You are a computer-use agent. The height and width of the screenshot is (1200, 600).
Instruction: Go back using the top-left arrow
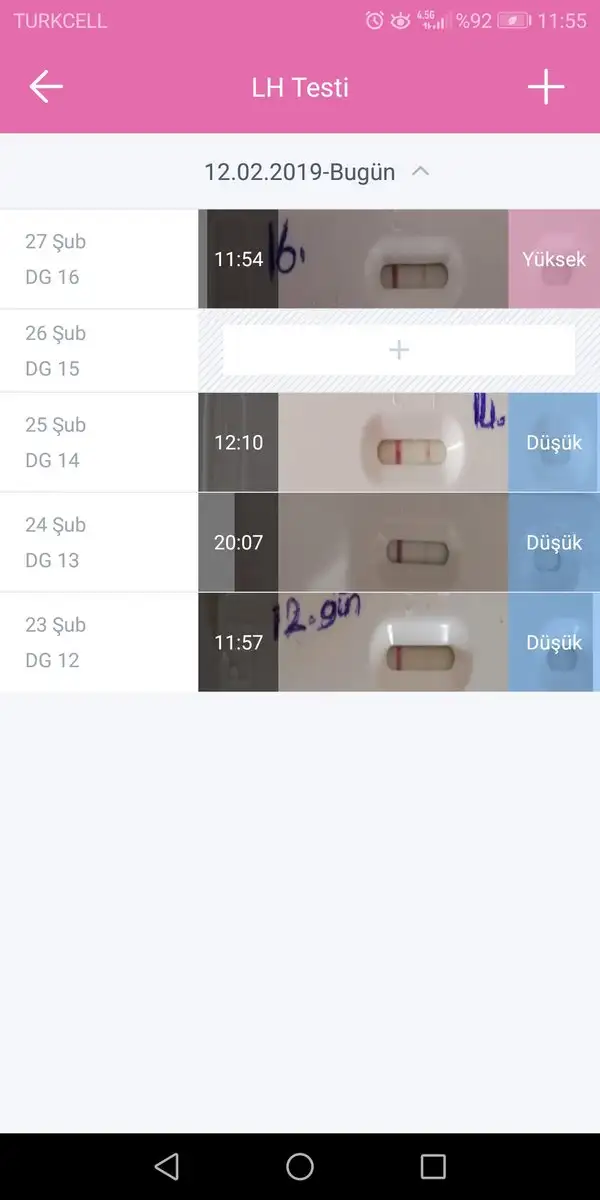click(46, 87)
